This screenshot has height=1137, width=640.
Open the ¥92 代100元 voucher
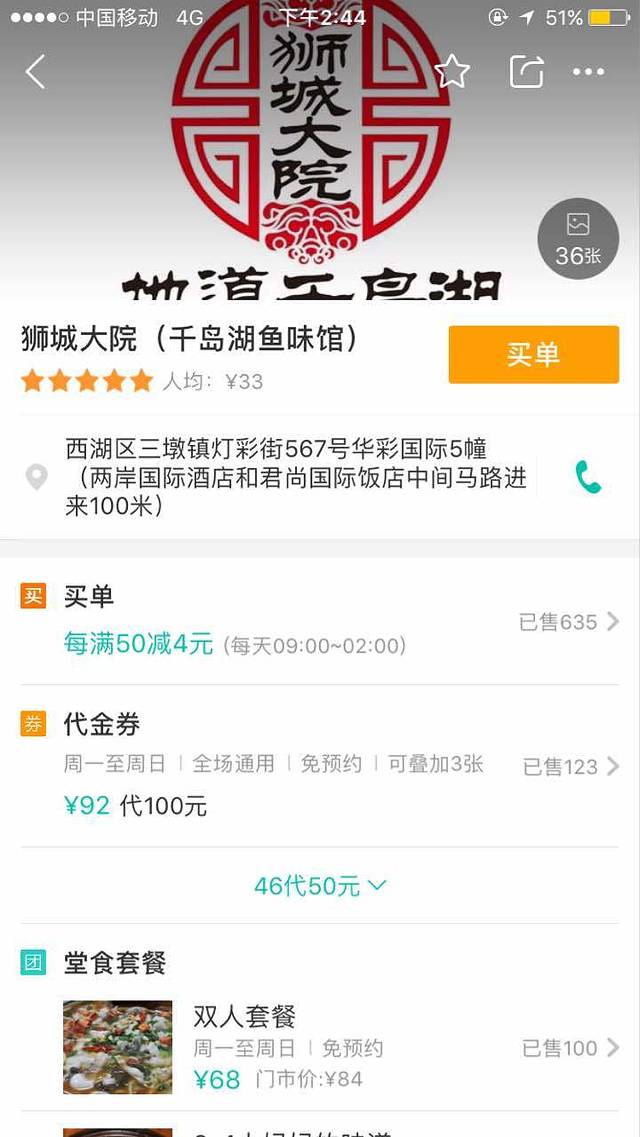(320, 767)
